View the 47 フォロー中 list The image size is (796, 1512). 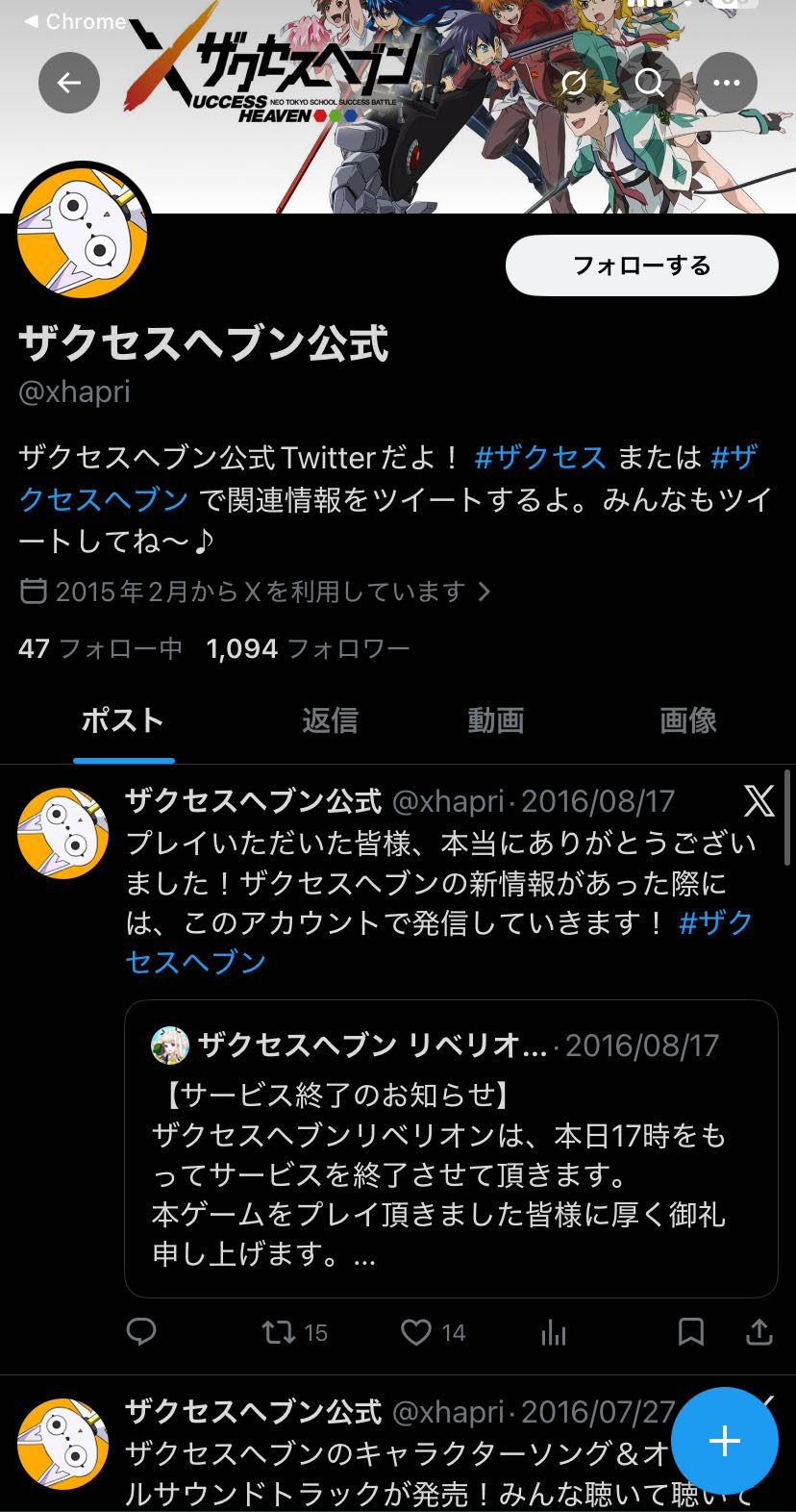(x=100, y=649)
